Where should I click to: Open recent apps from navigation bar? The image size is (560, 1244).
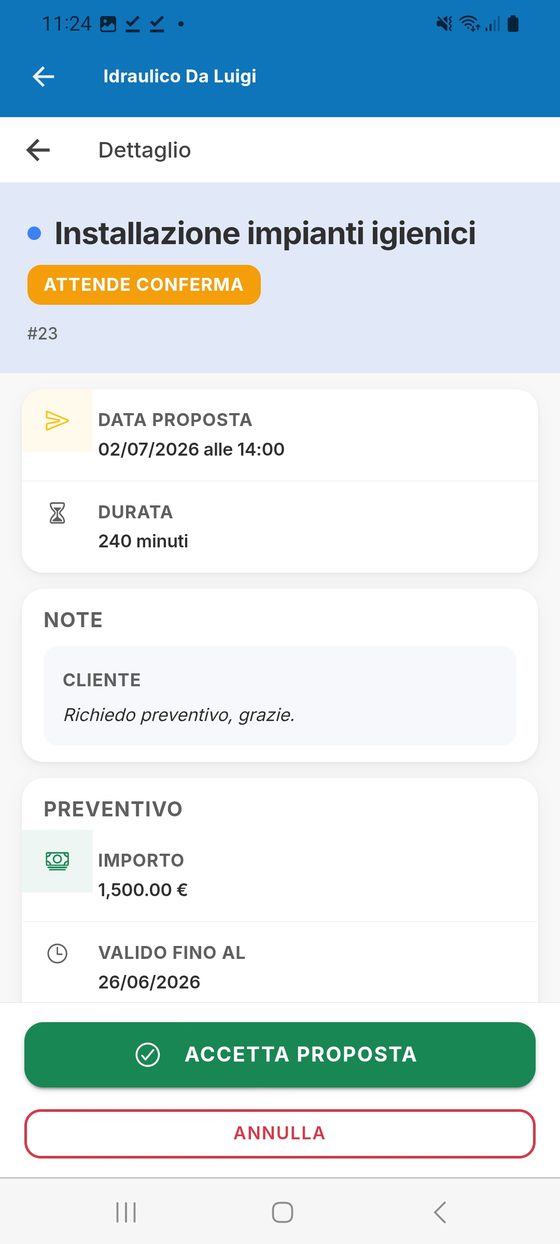(x=126, y=1212)
